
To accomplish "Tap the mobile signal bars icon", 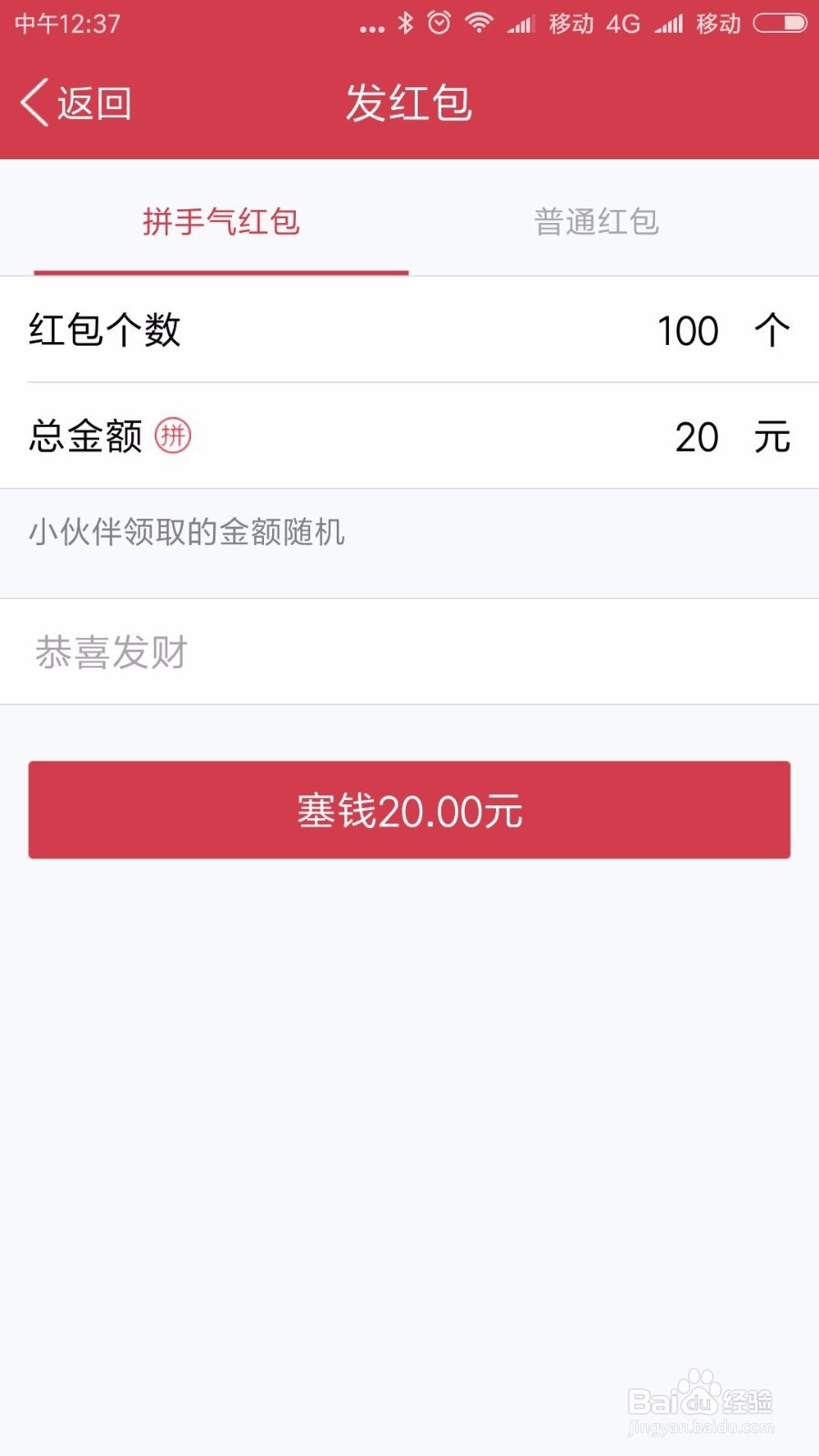I will point(521,24).
